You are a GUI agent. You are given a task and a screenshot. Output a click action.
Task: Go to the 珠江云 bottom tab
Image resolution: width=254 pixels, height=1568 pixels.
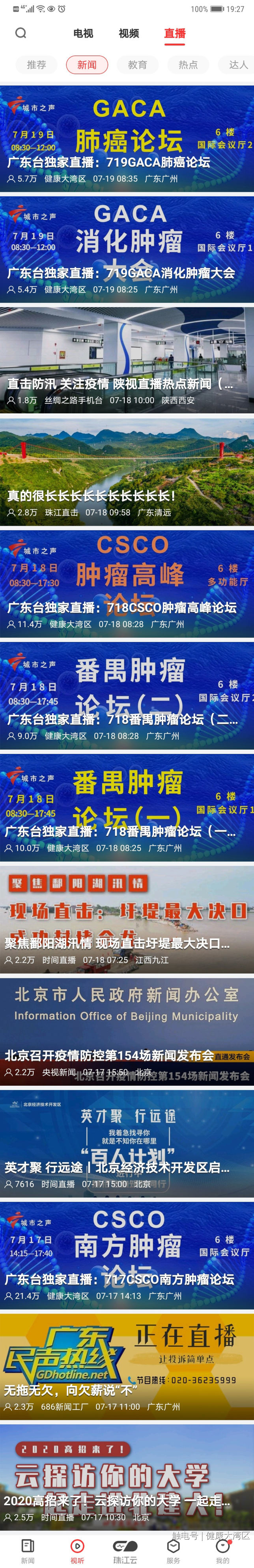125,1550
